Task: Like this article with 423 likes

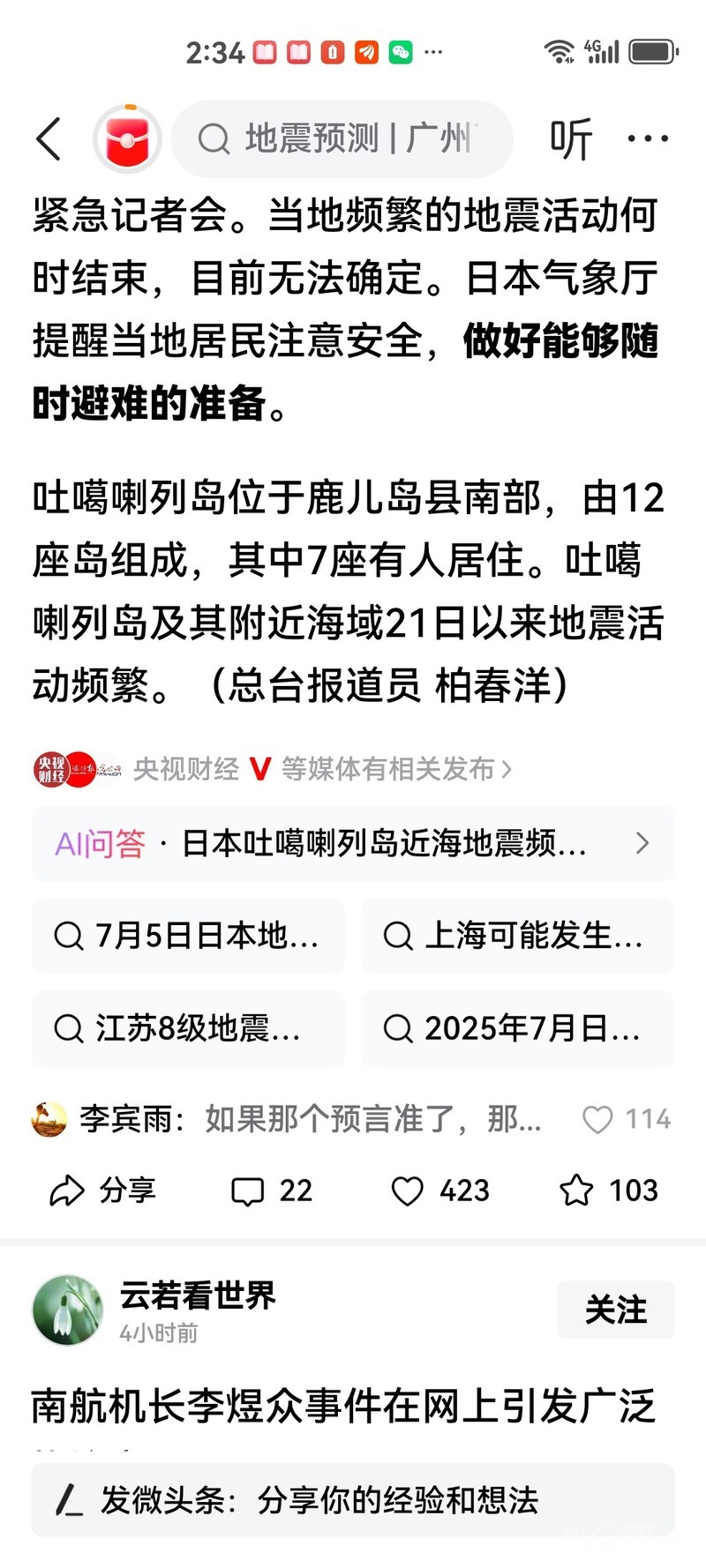Action: click(439, 1191)
